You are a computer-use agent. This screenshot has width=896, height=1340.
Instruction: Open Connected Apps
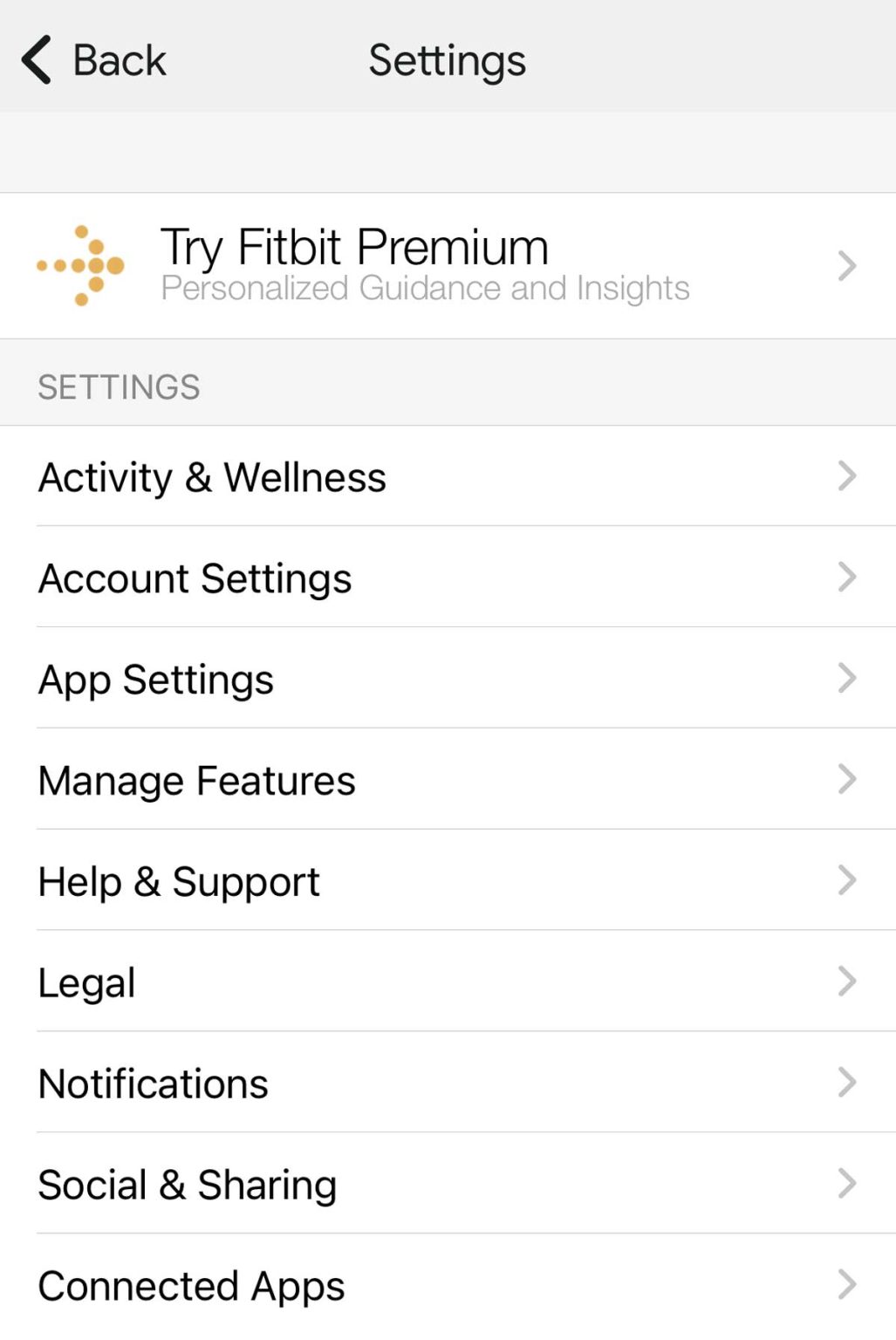pos(190,1285)
